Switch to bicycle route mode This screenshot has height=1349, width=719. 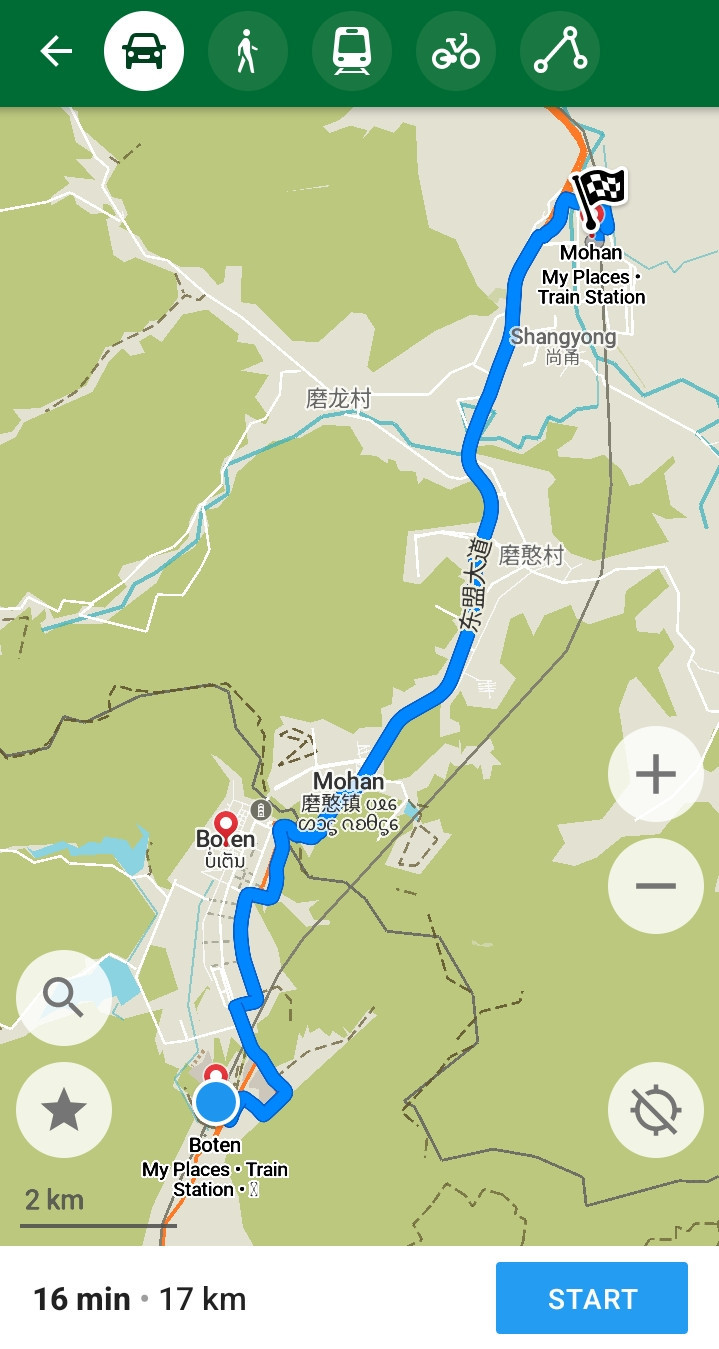456,51
